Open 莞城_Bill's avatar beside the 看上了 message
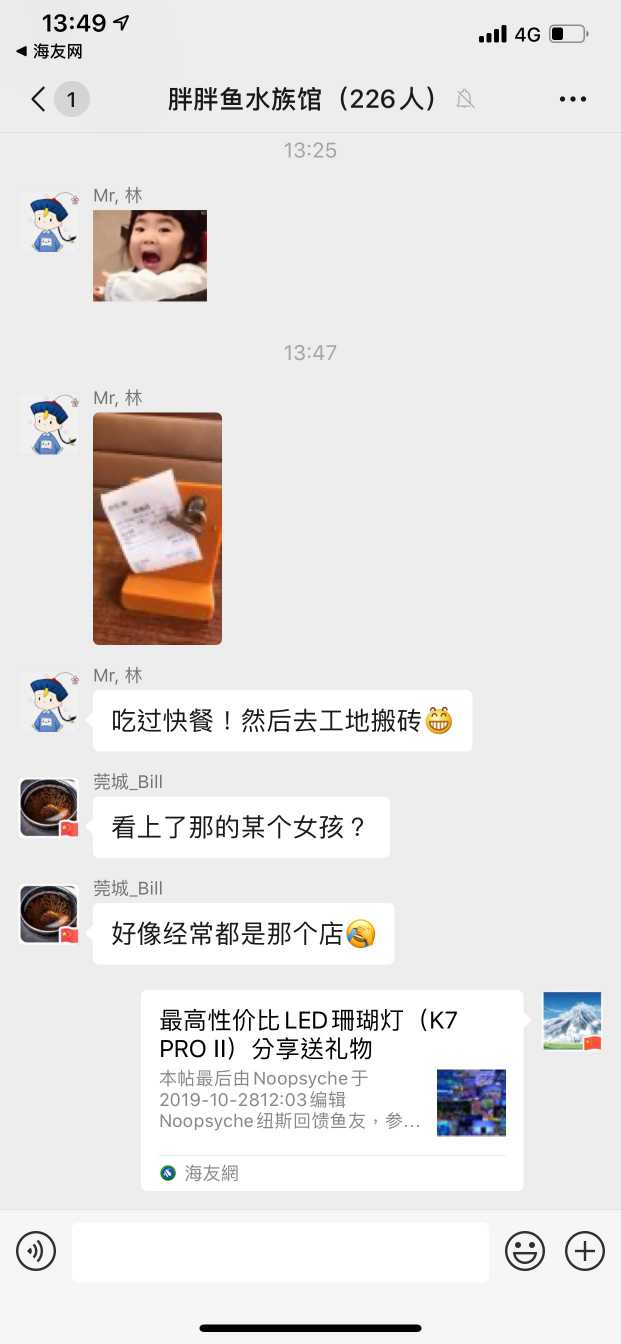621x1344 pixels. [x=49, y=808]
